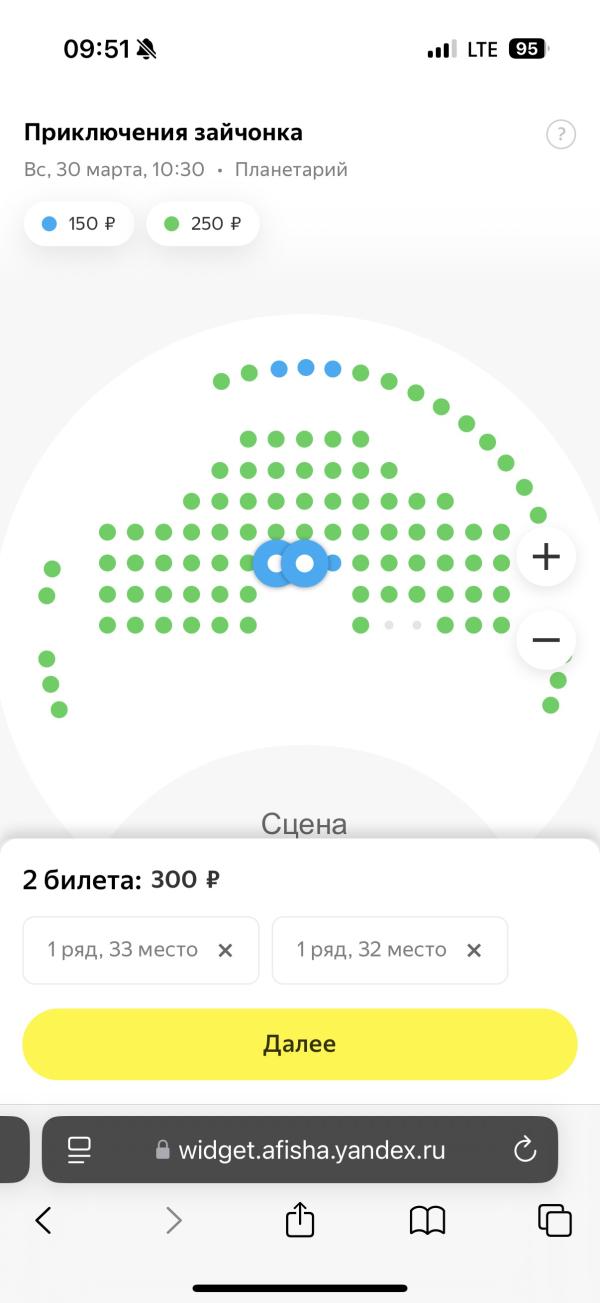Open Safari bookmarks

427,1220
